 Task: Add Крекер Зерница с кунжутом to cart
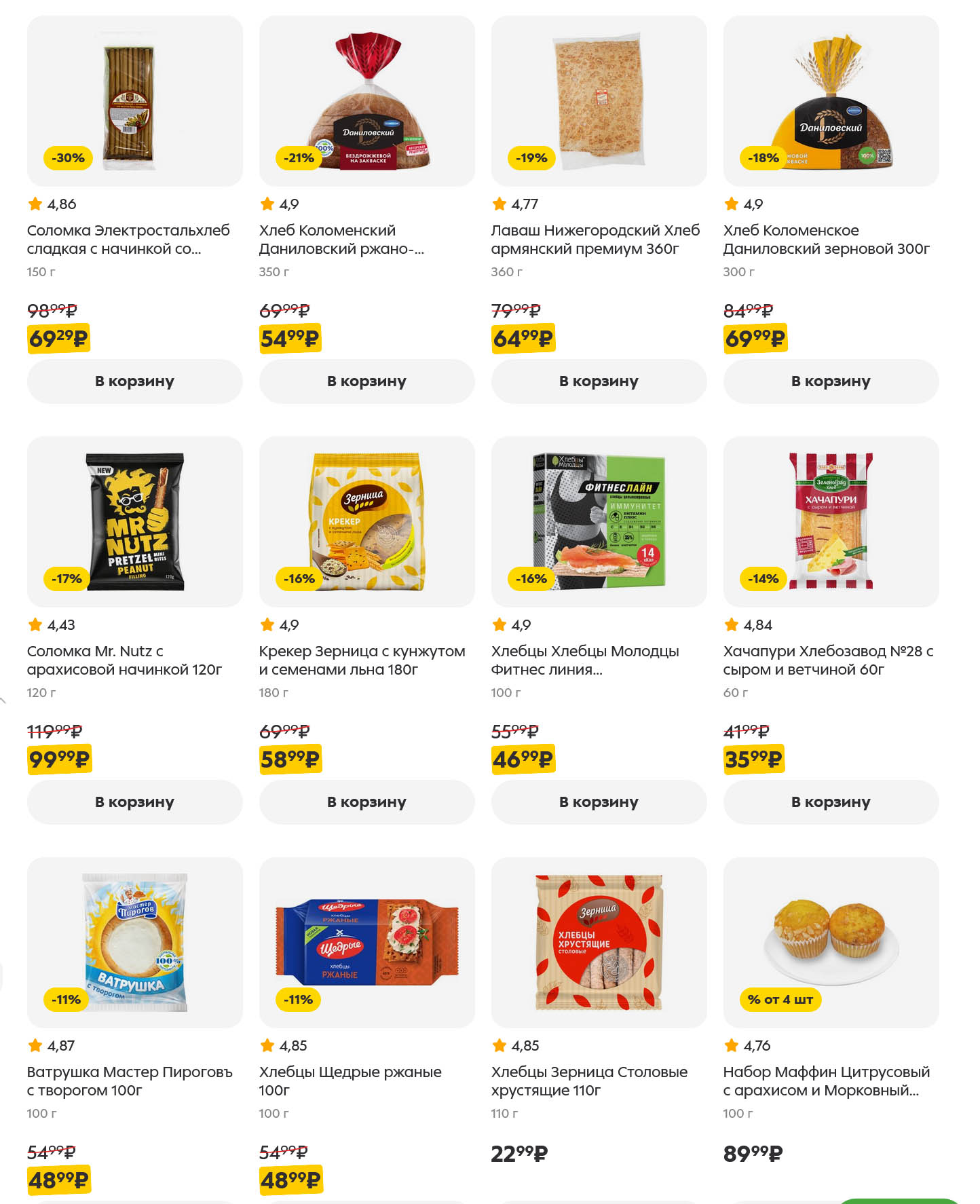pos(366,802)
